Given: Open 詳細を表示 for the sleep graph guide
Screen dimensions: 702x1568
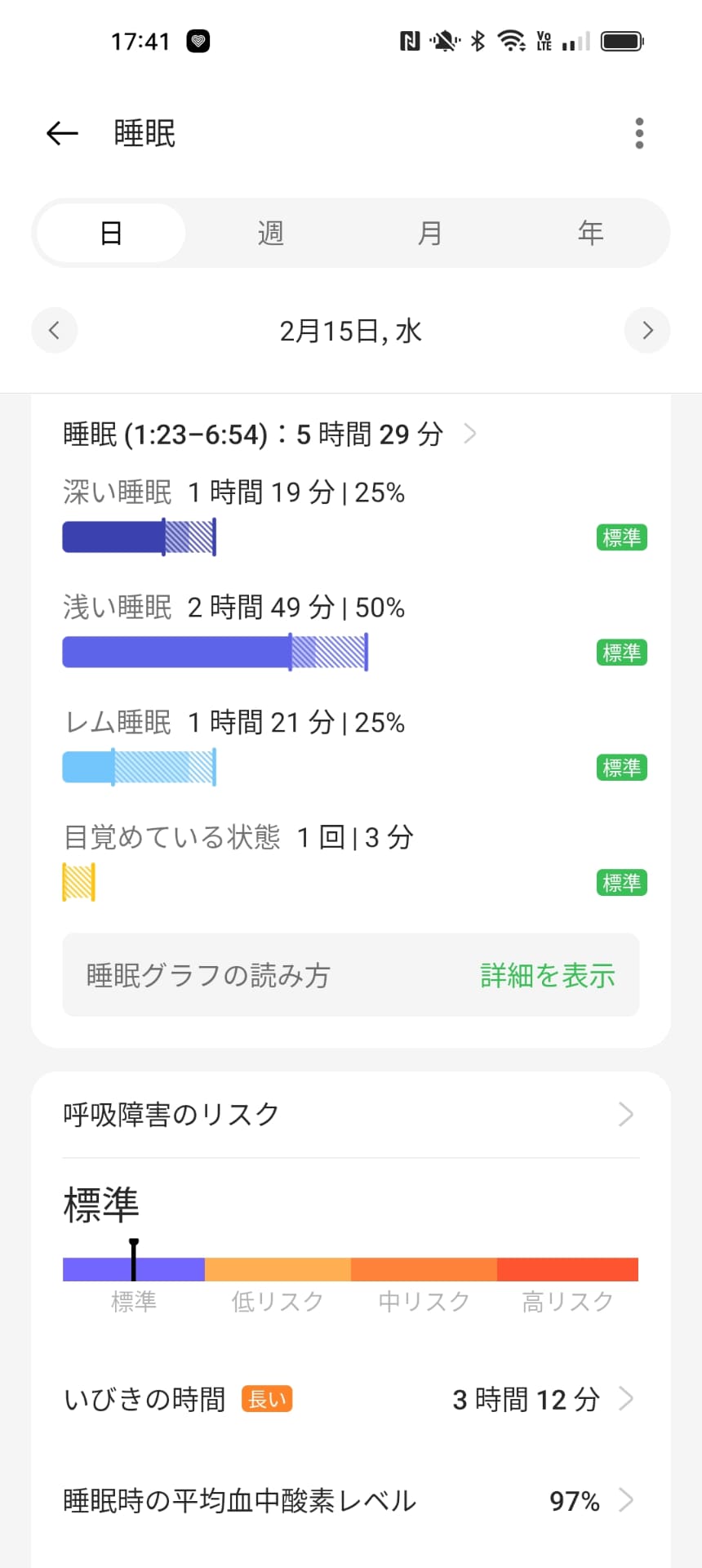Looking at the screenshot, I should click(545, 975).
